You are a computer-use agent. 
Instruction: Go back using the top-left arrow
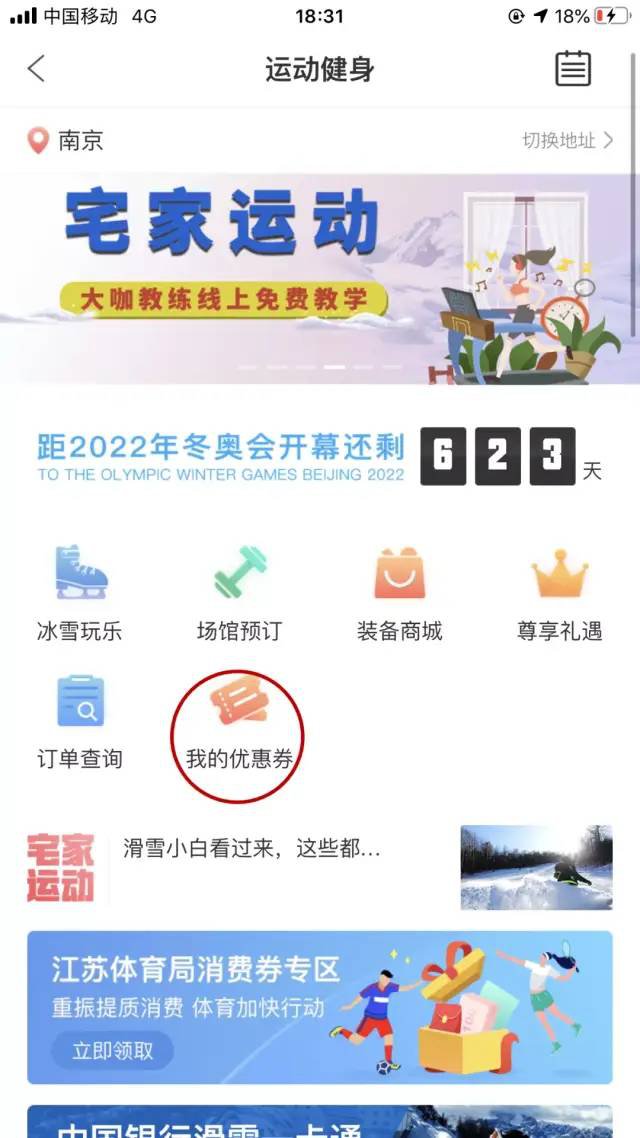pos(37,69)
